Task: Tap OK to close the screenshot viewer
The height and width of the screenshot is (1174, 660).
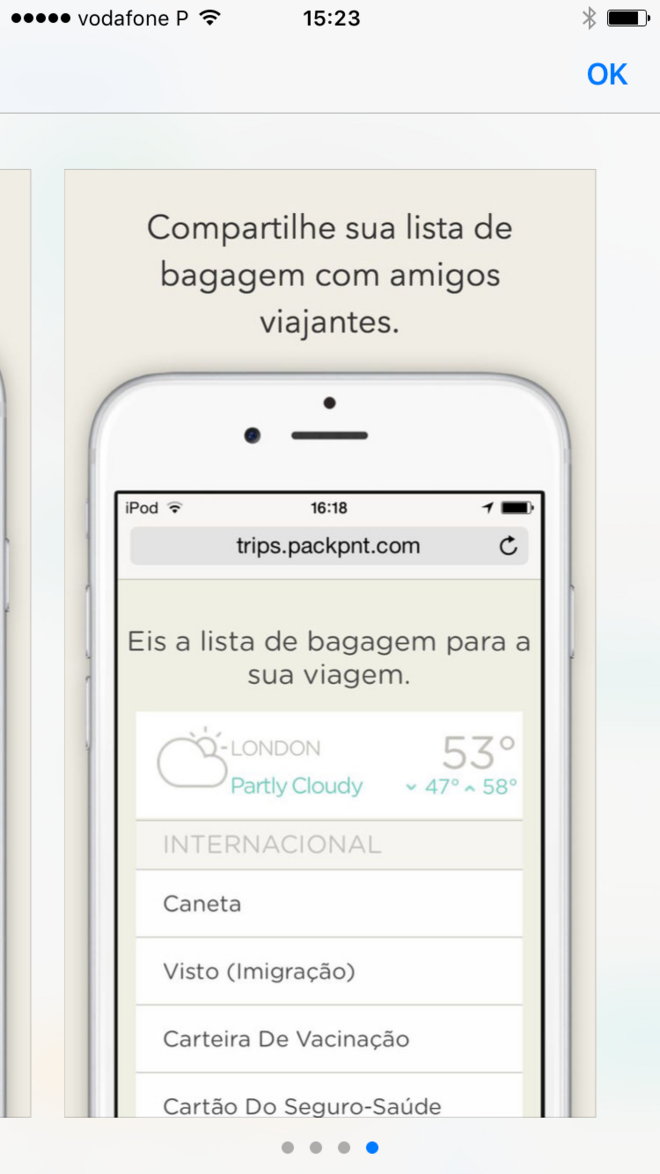Action: coord(607,75)
